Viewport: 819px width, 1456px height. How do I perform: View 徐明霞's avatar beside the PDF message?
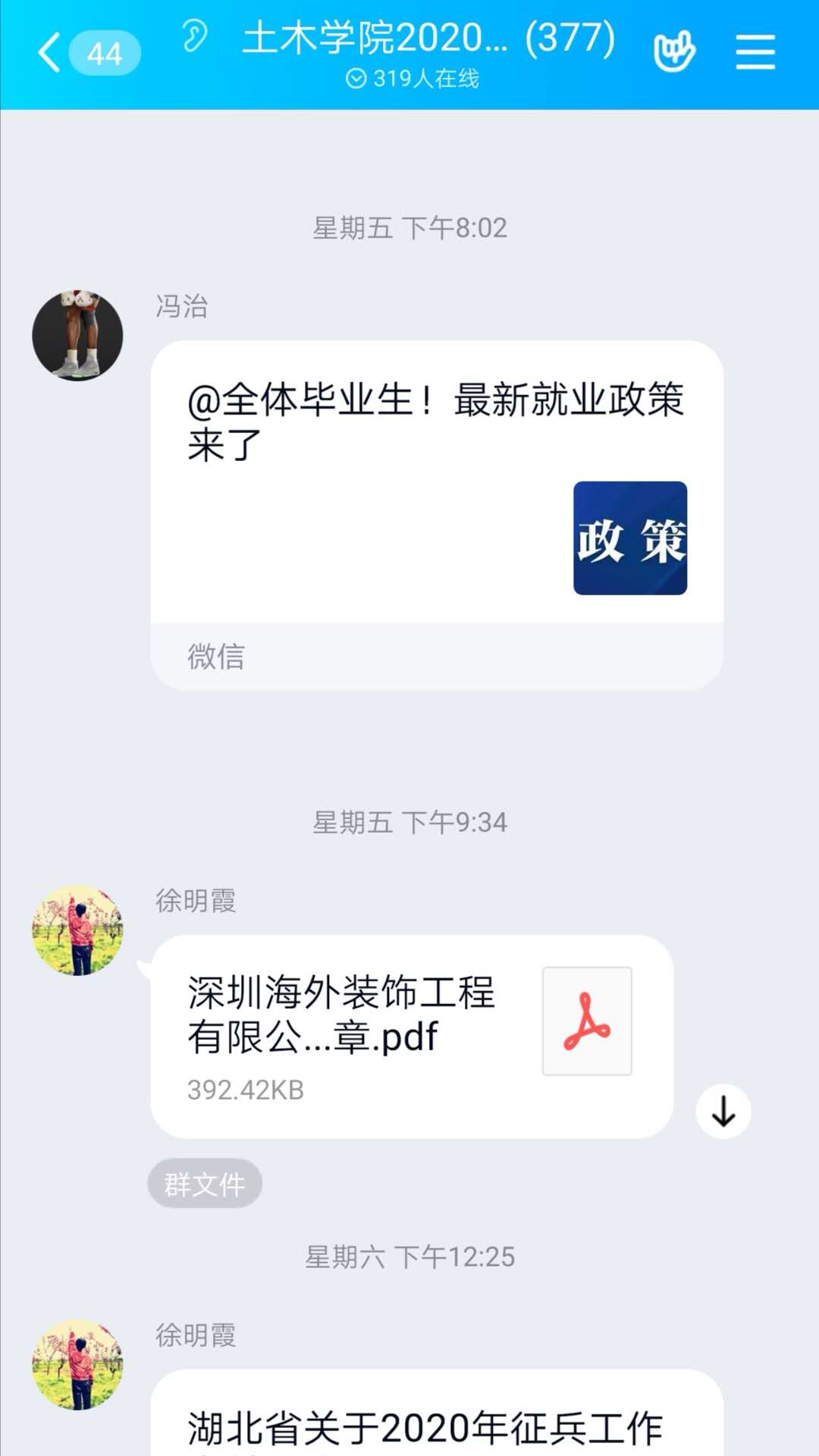tap(77, 930)
